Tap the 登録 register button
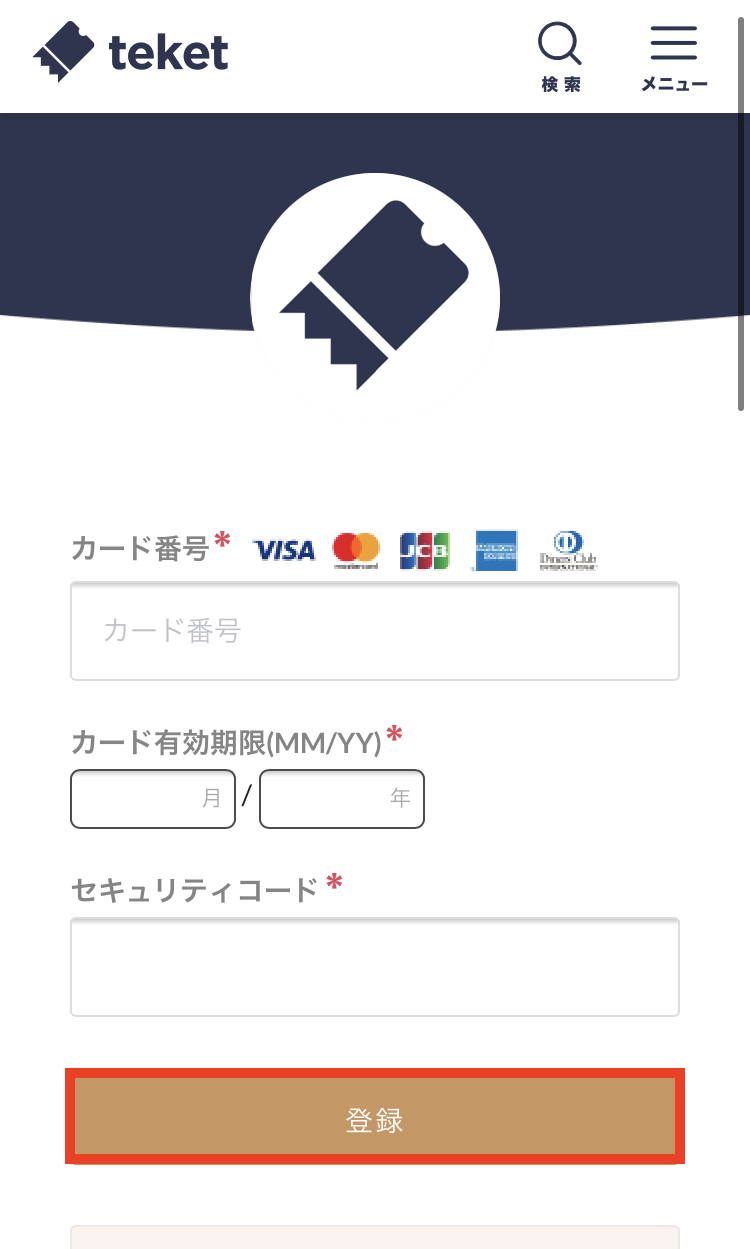750x1249 pixels. (375, 1117)
